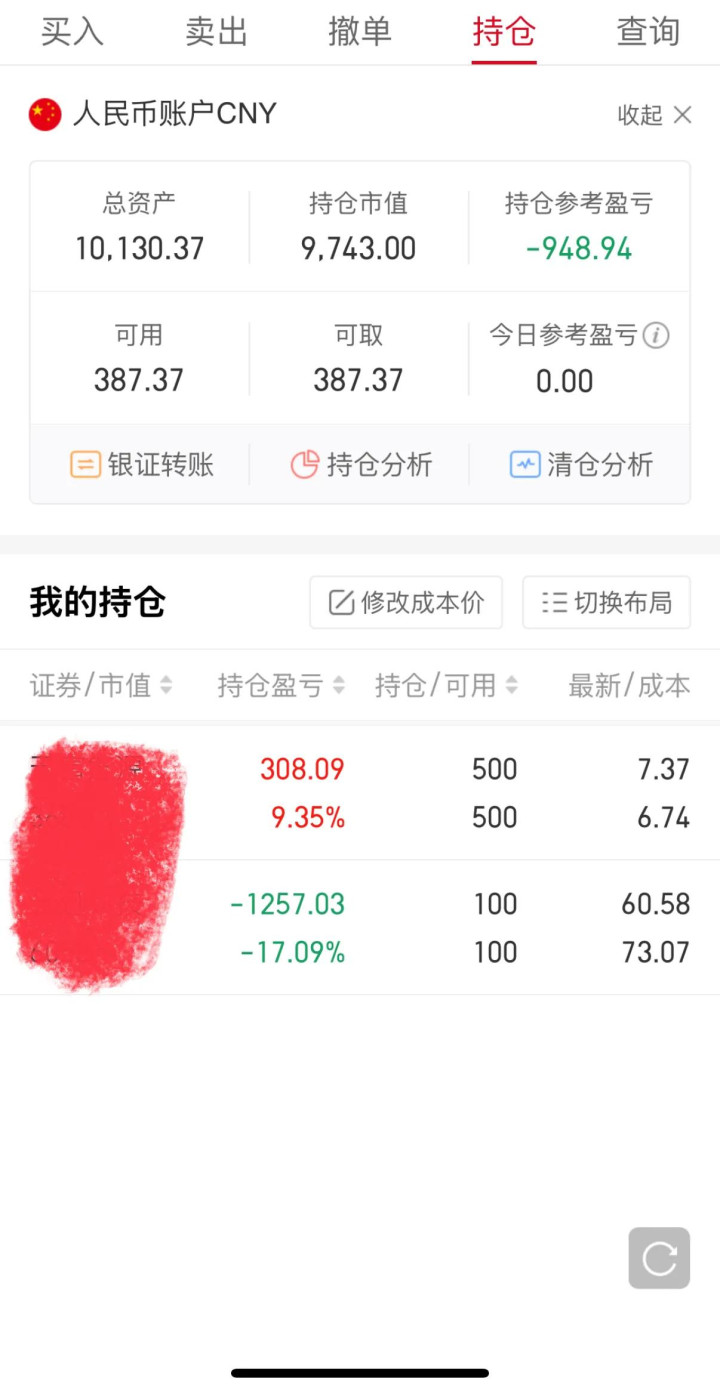Tap the floating refresh button
Viewport: 720px width, 1392px height.
pyautogui.click(x=659, y=1258)
